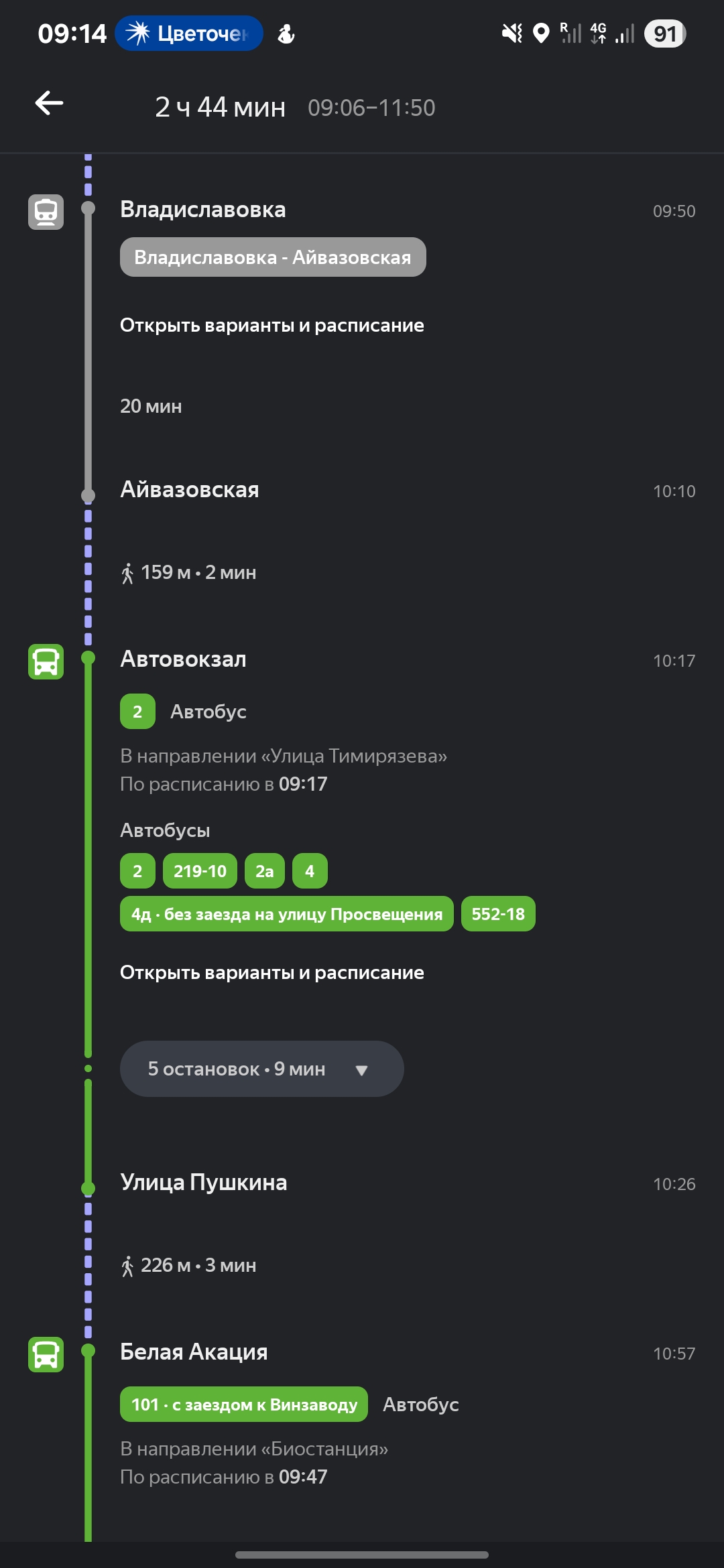
Task: Select bus 2а chip
Action: point(264,871)
